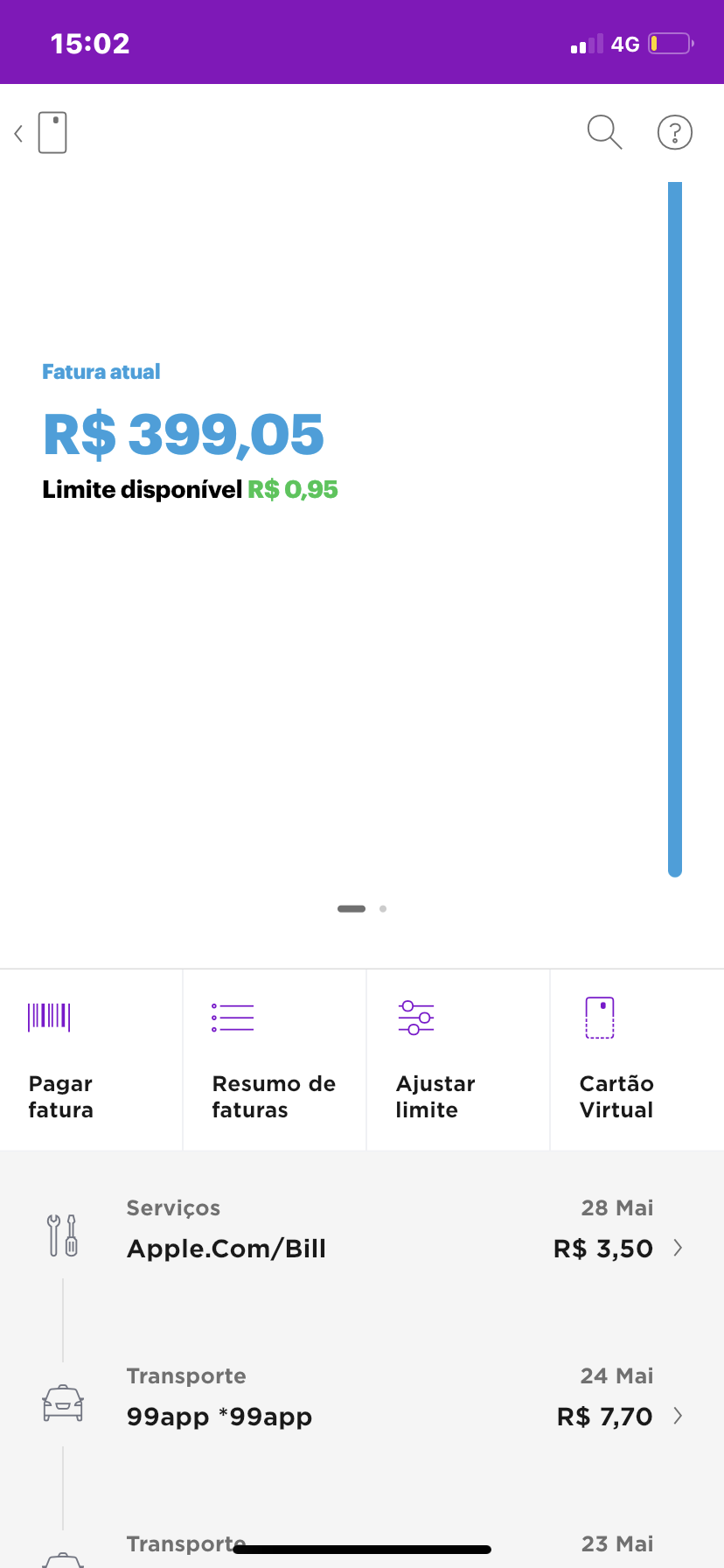Open Cartão Virtual
This screenshot has width=724, height=1568.
pos(637,1059)
